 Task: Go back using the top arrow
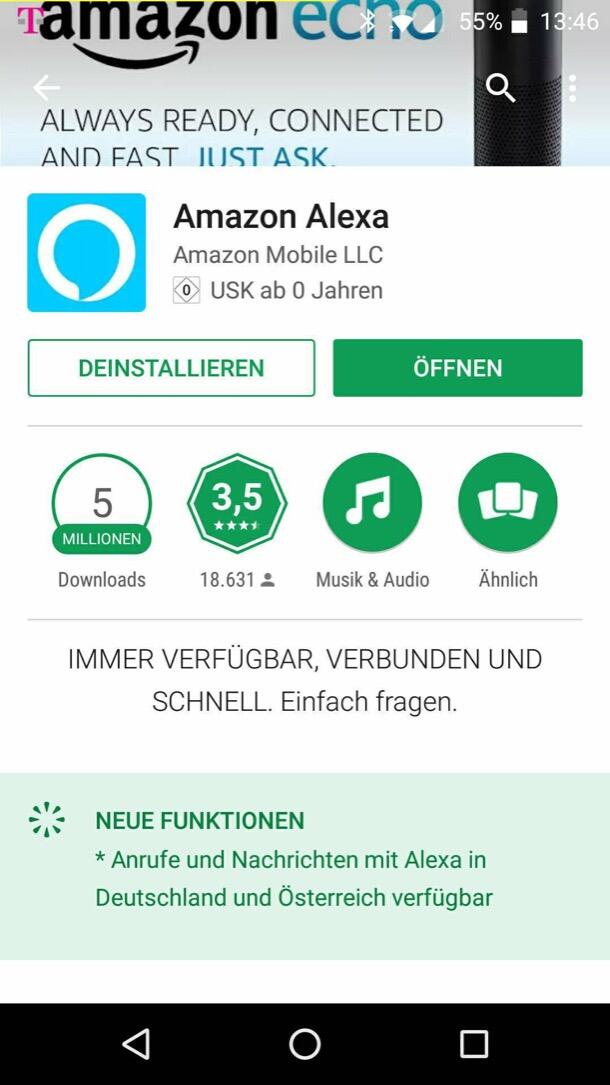point(46,88)
